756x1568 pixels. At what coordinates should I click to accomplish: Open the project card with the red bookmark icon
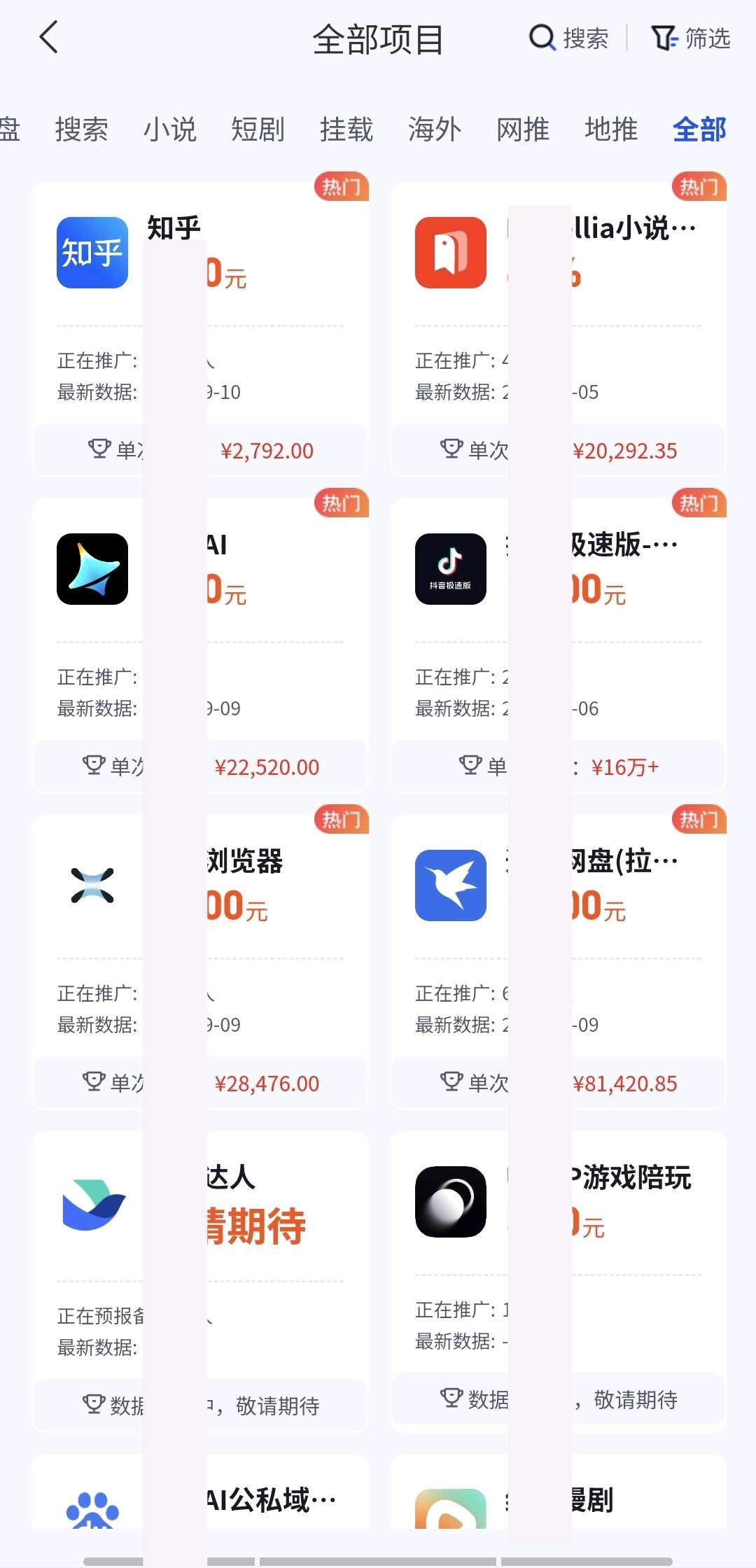pos(559,329)
